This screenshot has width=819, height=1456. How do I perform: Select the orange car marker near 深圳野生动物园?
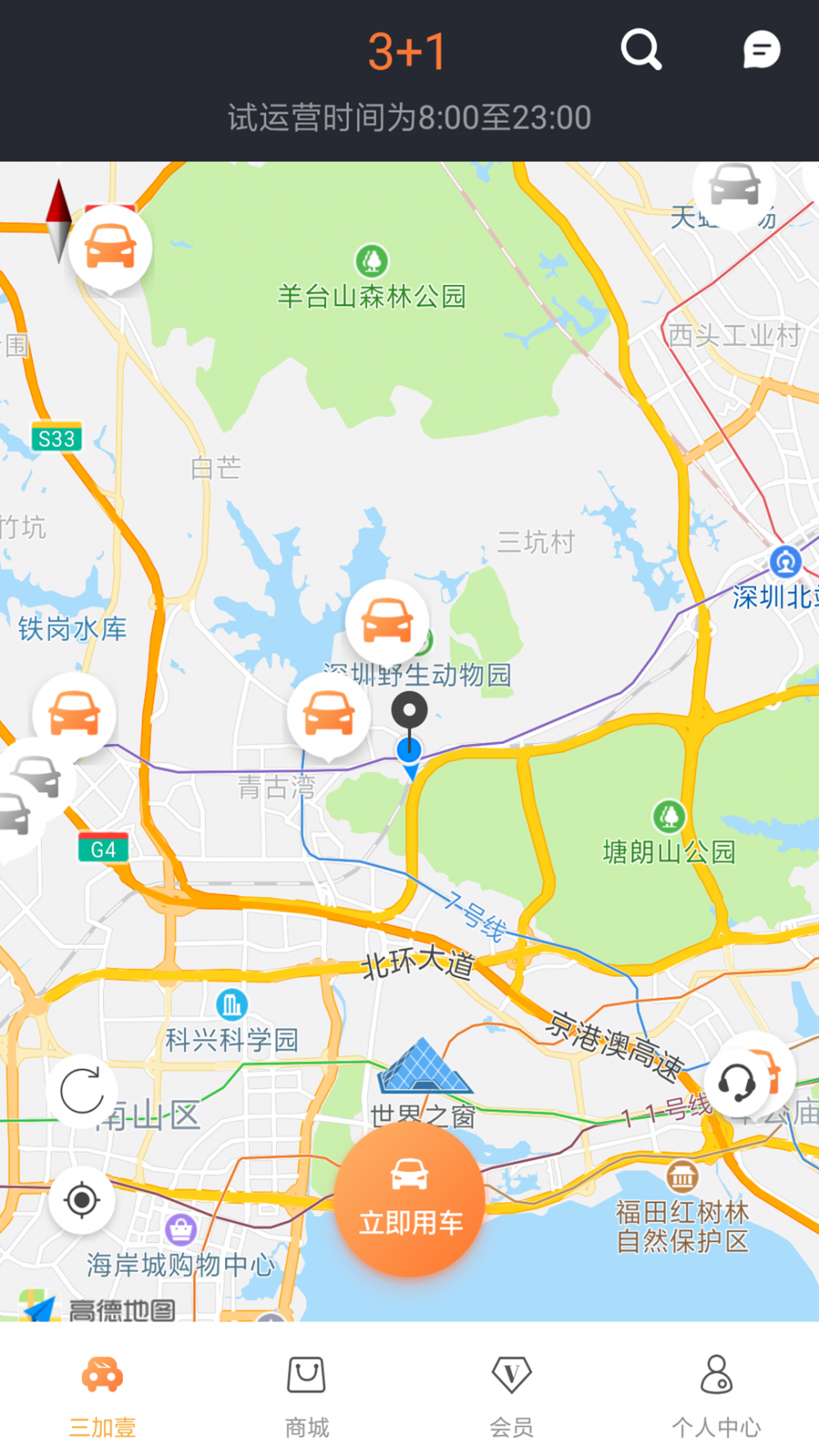387,622
